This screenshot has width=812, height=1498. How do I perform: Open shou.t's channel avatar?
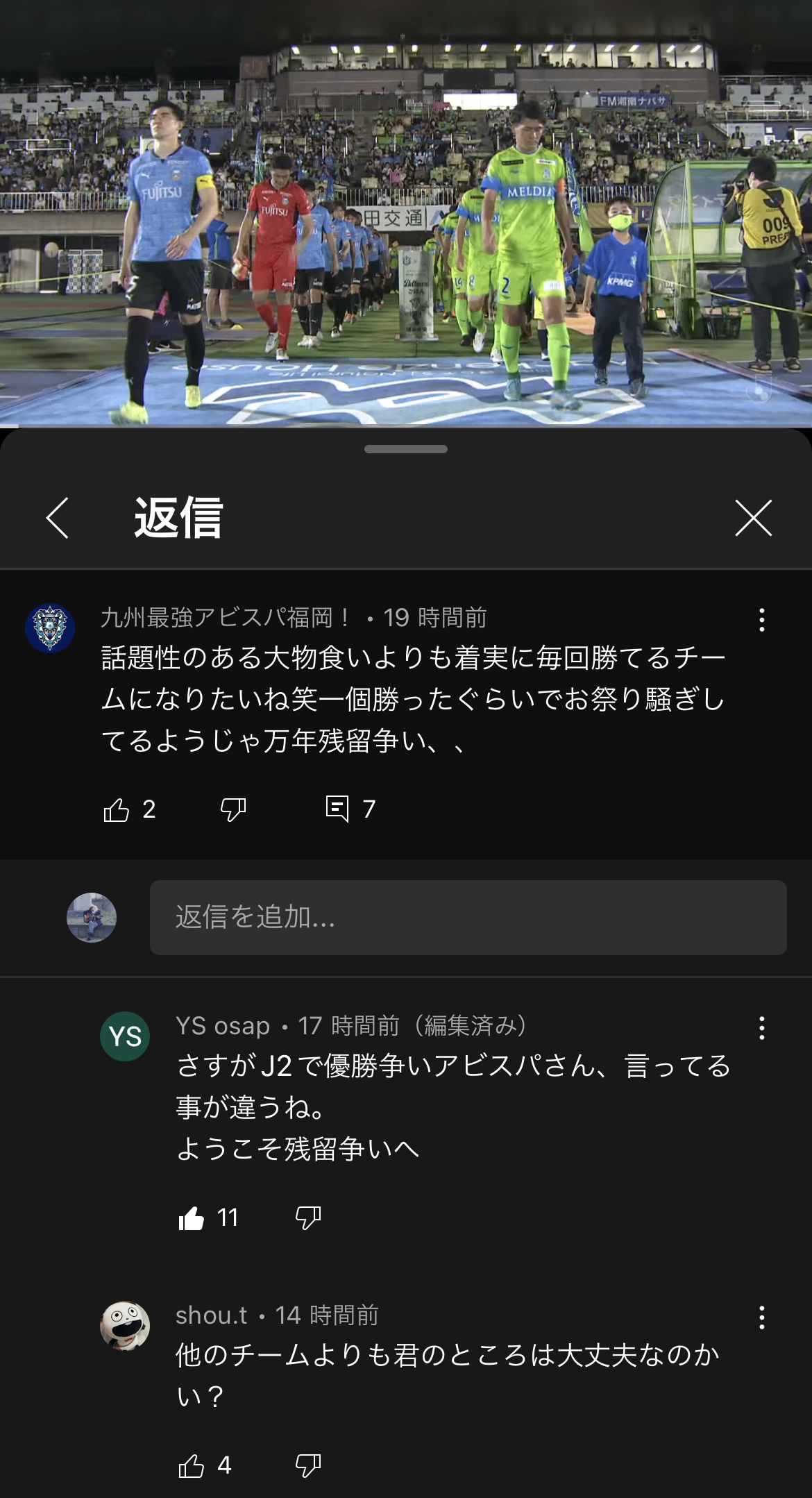(125, 1326)
